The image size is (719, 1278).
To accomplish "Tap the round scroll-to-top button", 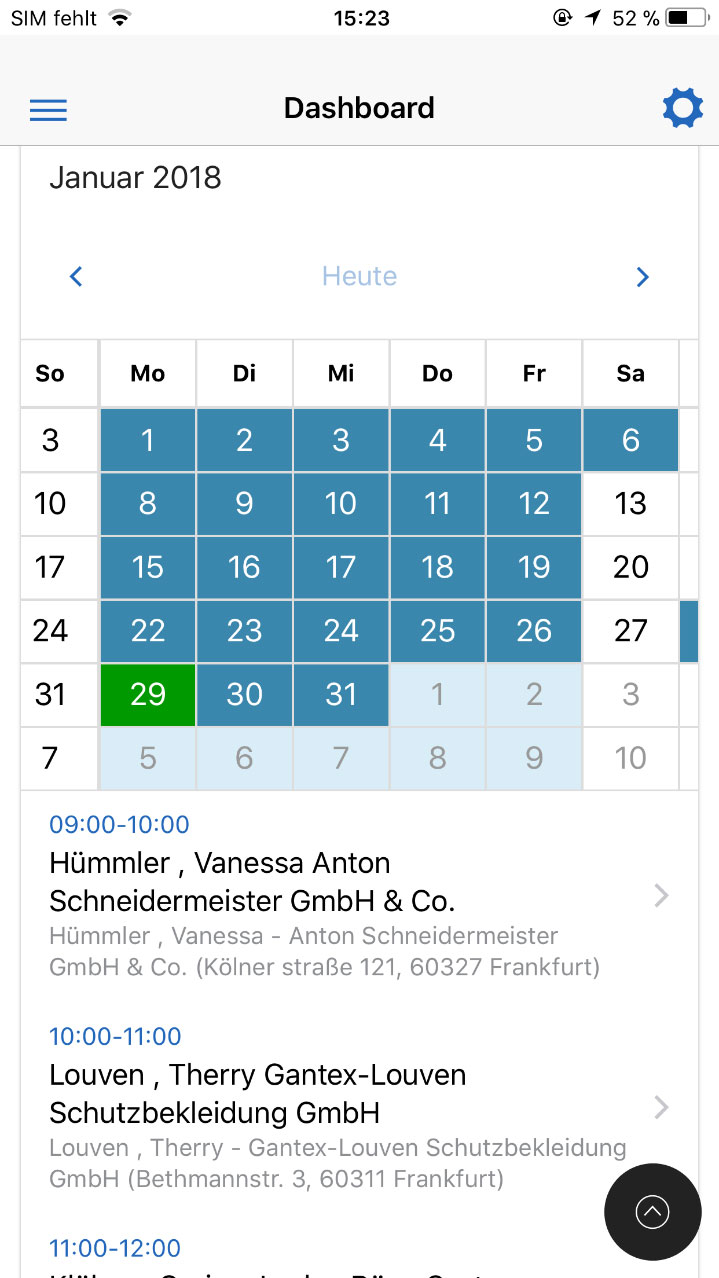I will pos(652,1212).
